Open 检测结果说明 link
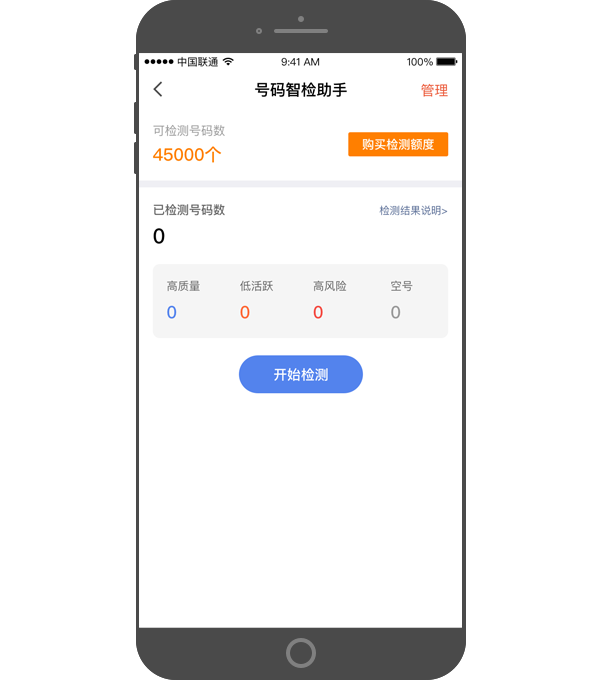The image size is (600, 680). [x=413, y=211]
